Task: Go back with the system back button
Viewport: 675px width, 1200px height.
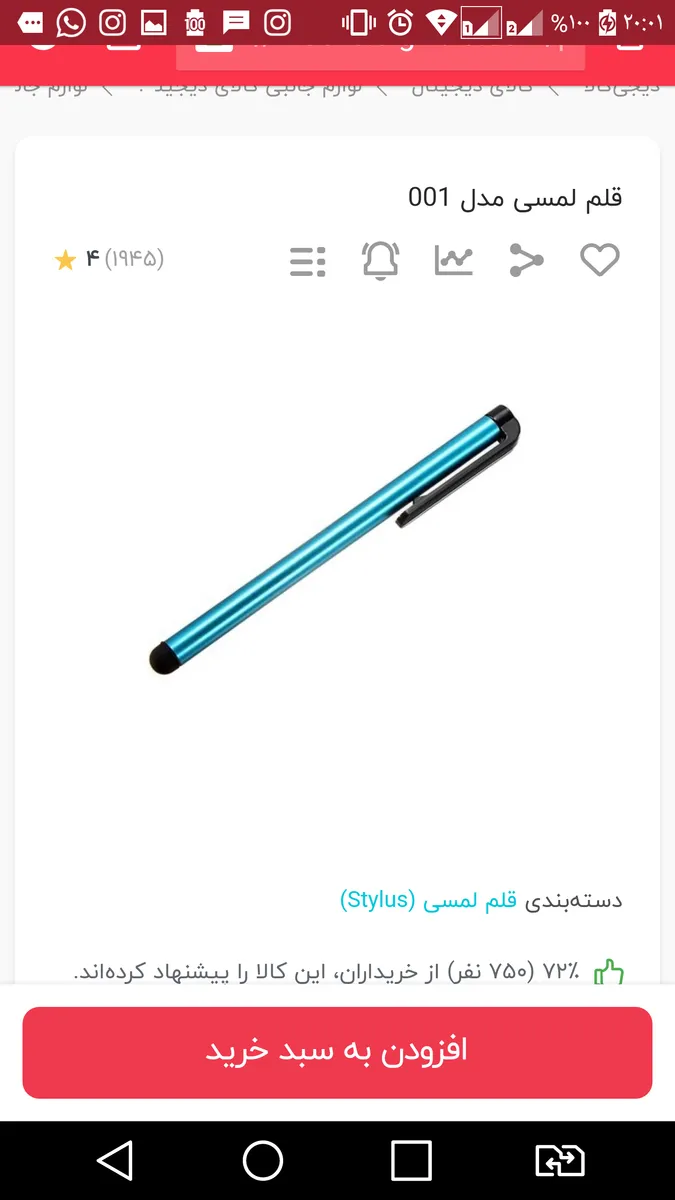Action: 115,1160
